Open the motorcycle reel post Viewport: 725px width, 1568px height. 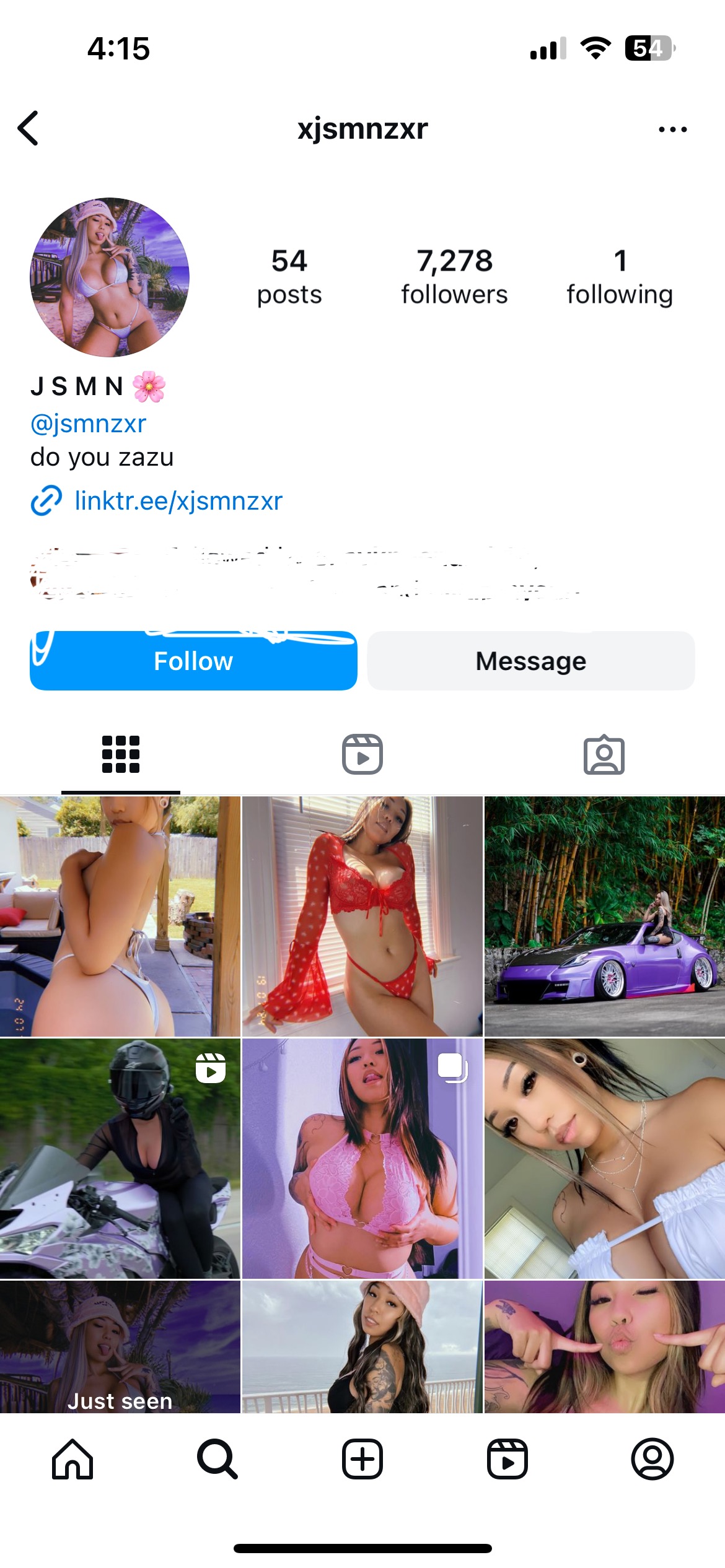coord(120,1158)
